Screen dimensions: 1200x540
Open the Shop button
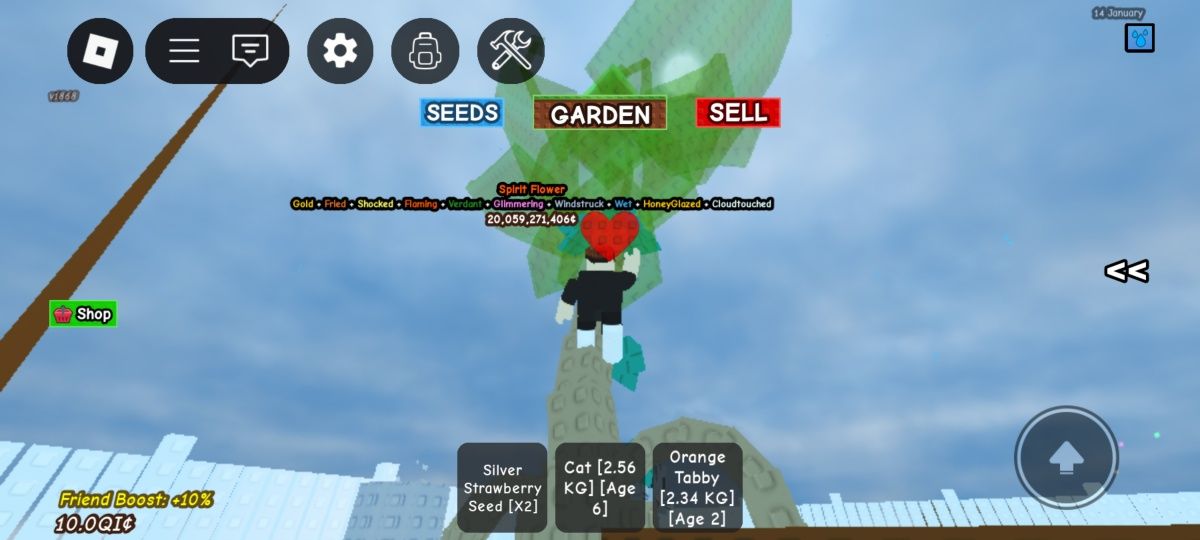click(x=84, y=314)
